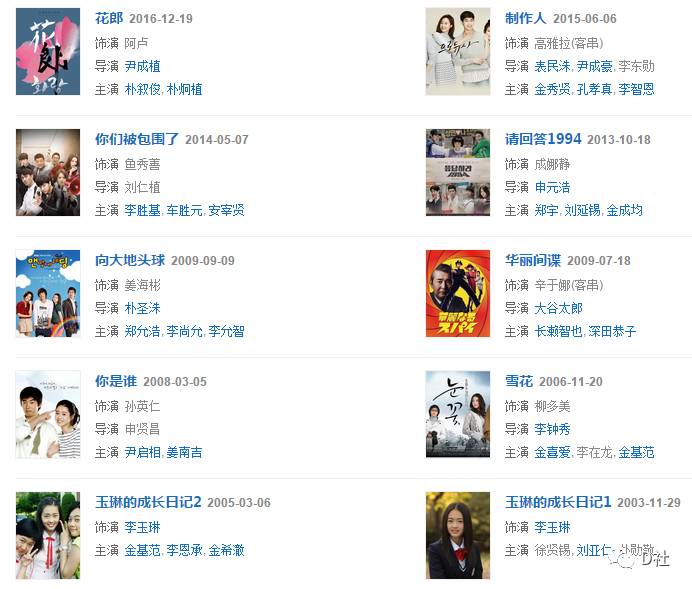The width and height of the screenshot is (692, 589).
Task: Open actor 金秀贤's page
Action: click(552, 89)
